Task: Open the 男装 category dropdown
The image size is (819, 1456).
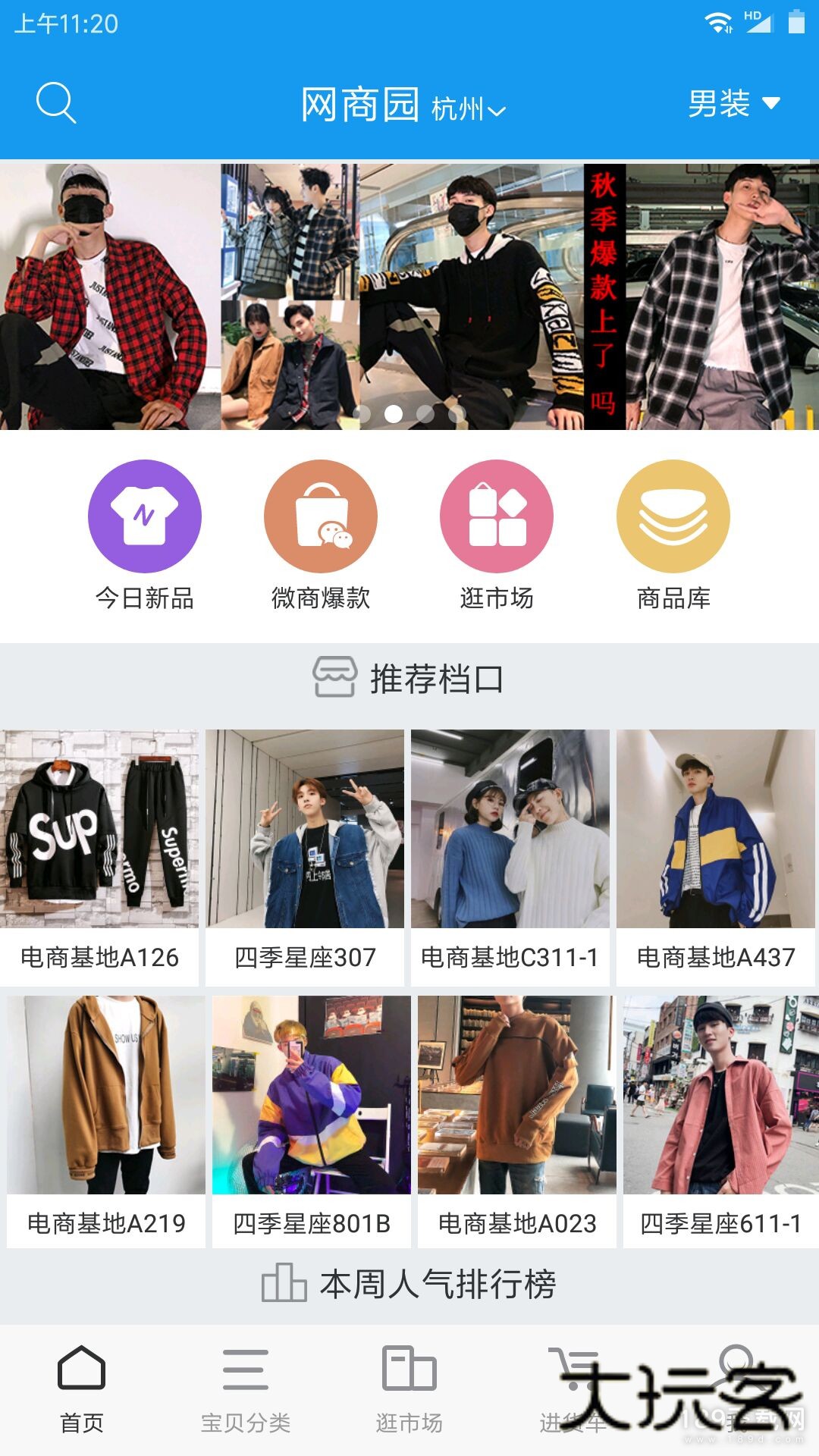Action: tap(733, 103)
